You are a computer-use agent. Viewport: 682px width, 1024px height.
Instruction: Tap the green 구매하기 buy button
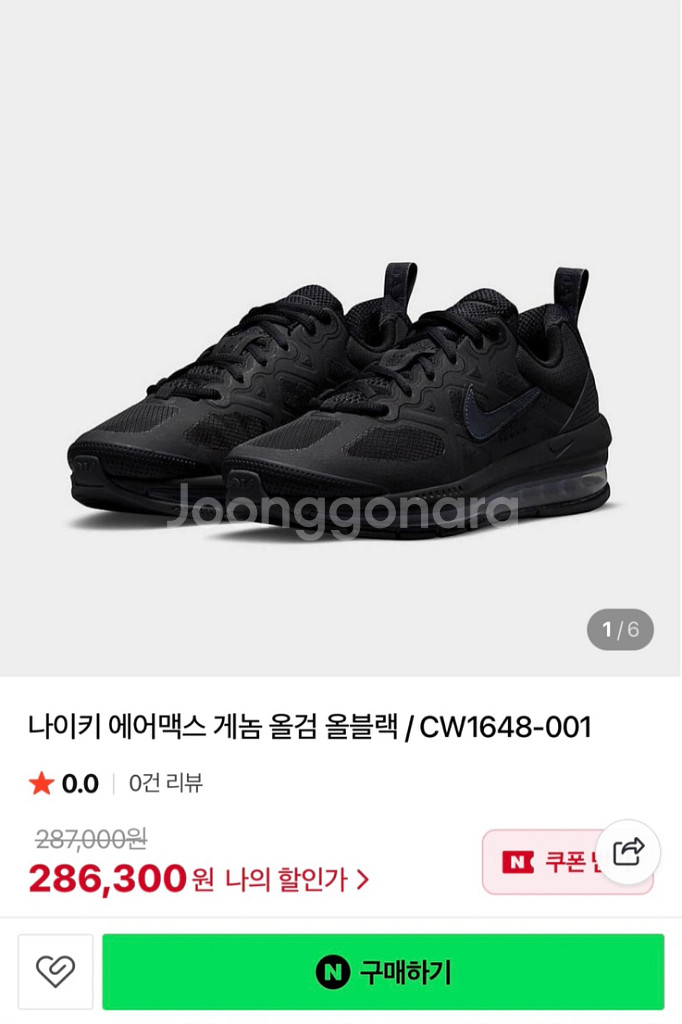383,971
